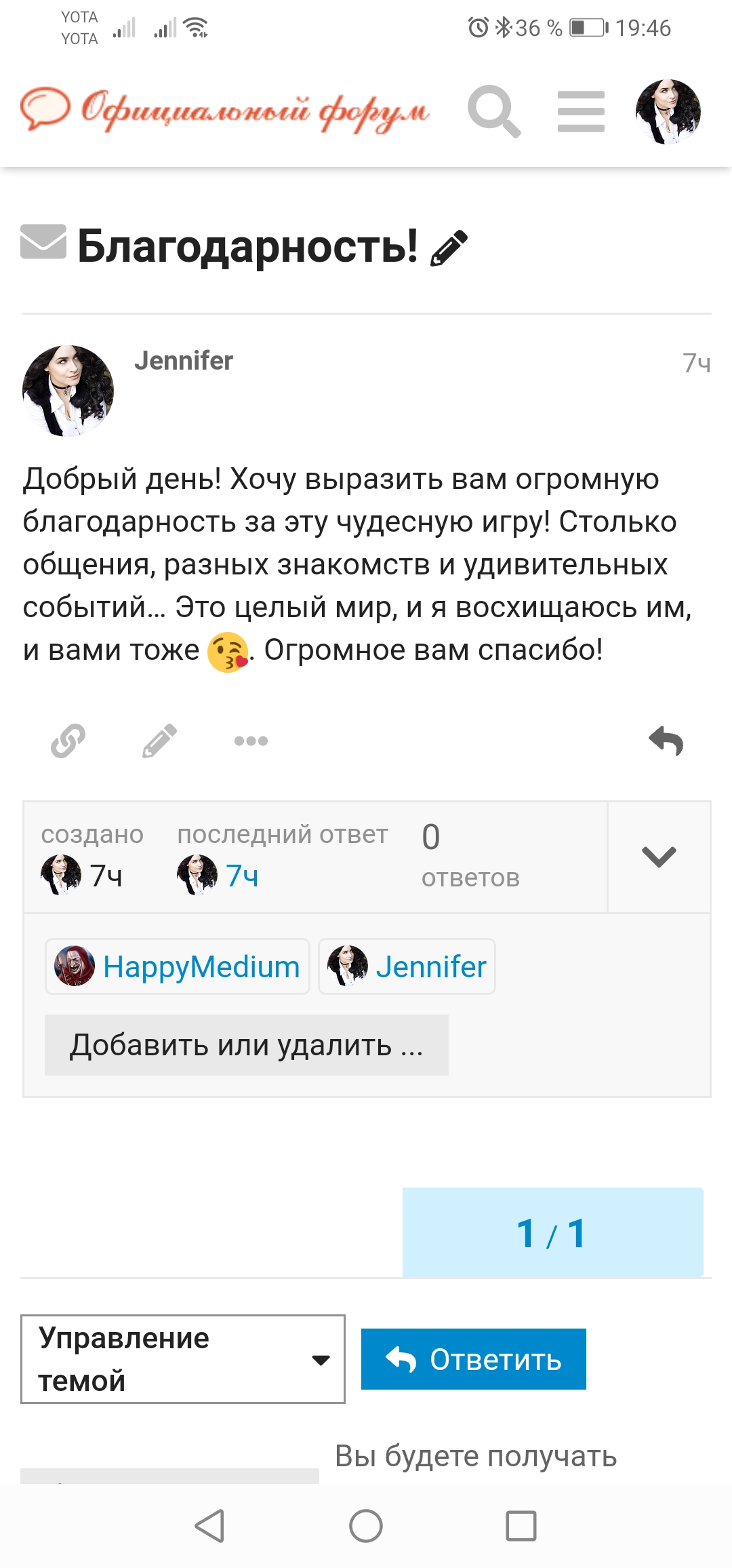The height and width of the screenshot is (1568, 732).
Task: Edit the topic title with the pencil
Action: (449, 248)
